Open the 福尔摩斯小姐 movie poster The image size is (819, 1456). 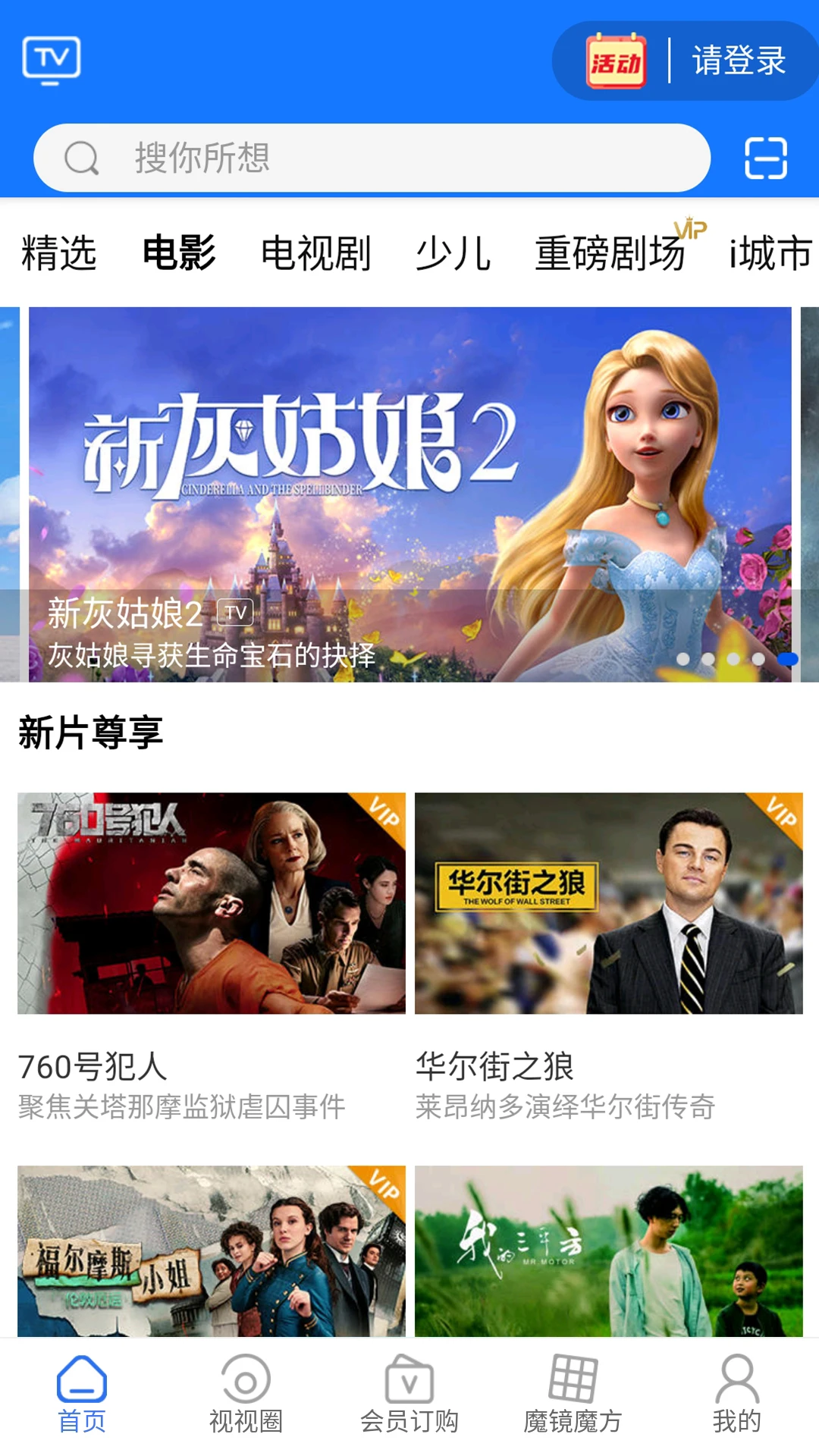pos(211,1251)
